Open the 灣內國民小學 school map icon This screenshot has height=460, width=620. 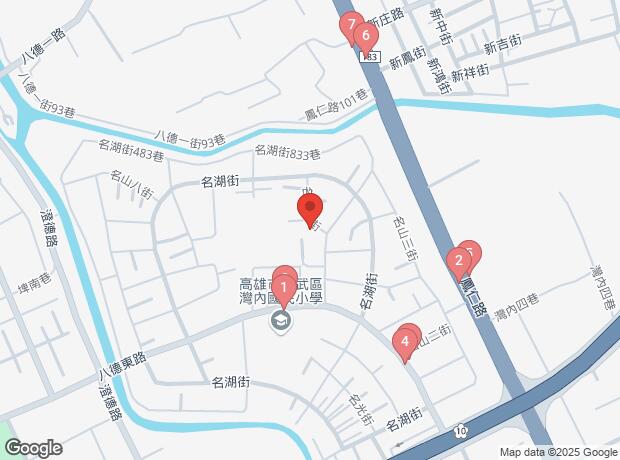click(280, 321)
